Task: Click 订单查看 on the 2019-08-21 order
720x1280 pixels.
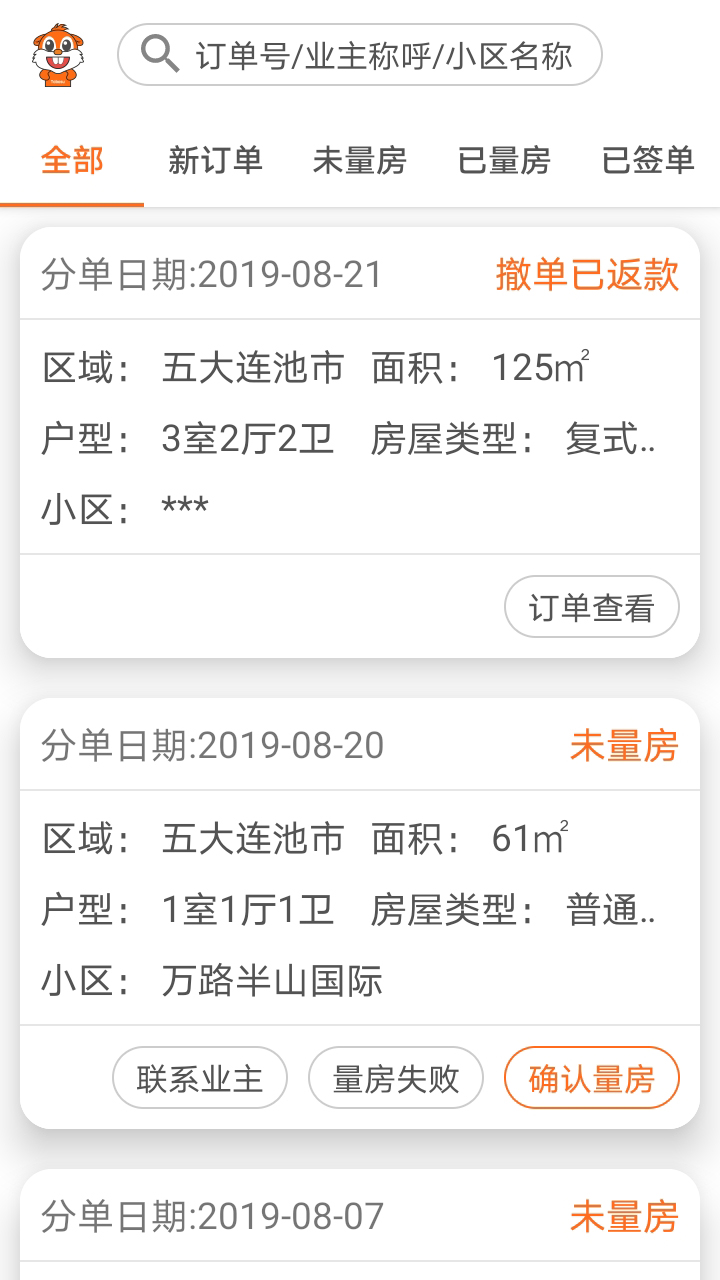Action: coord(592,606)
